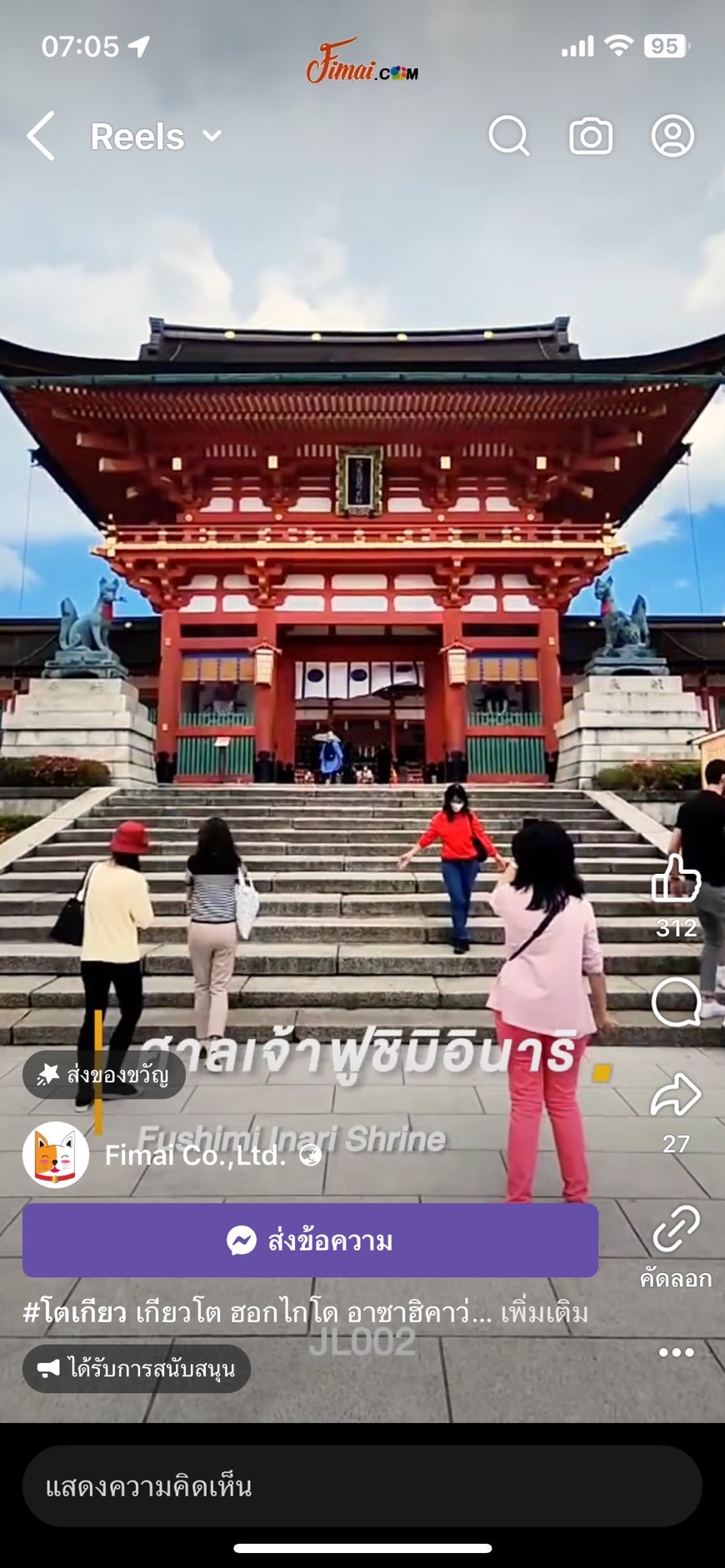Share this reel with the arrow icon
The image size is (725, 1568).
point(676,1095)
